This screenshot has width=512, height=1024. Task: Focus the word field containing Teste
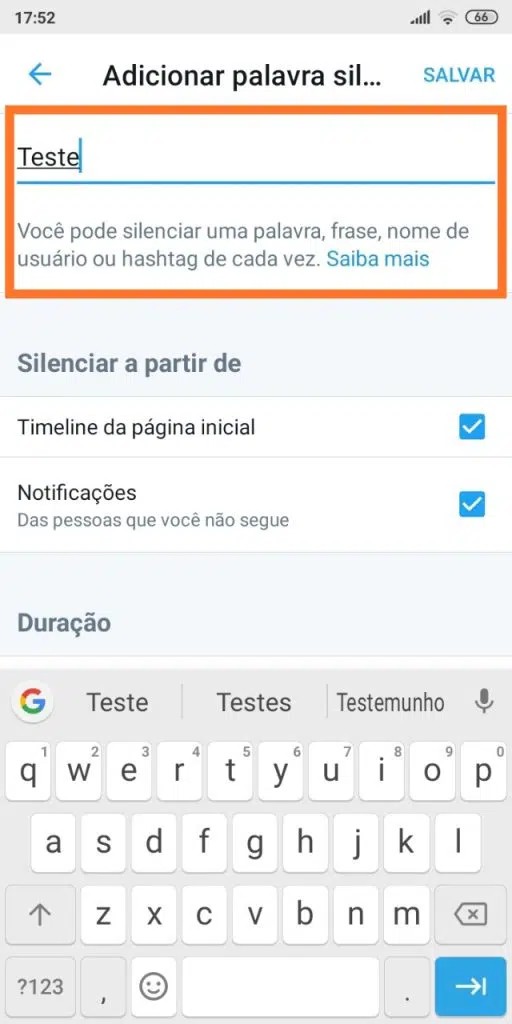255,158
